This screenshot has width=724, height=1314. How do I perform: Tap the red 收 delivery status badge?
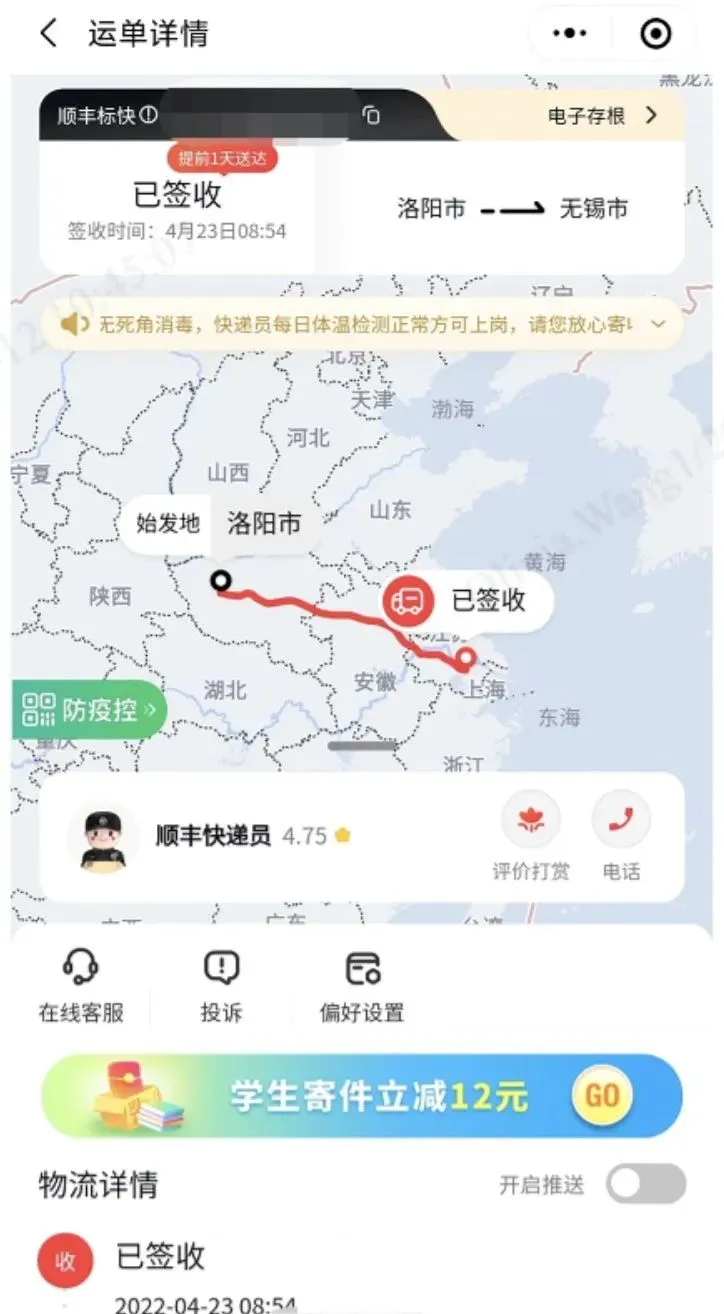coord(64,1259)
